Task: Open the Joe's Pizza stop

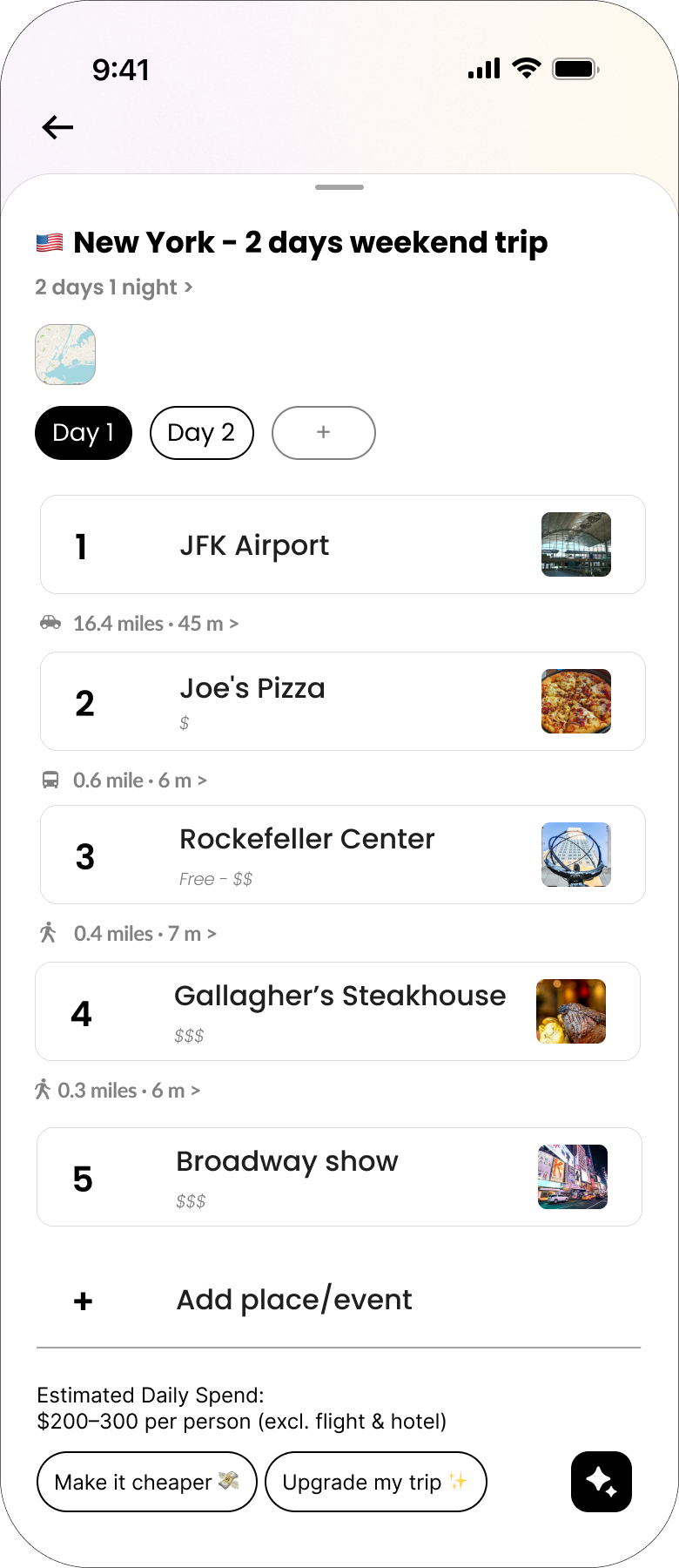Action: (343, 701)
